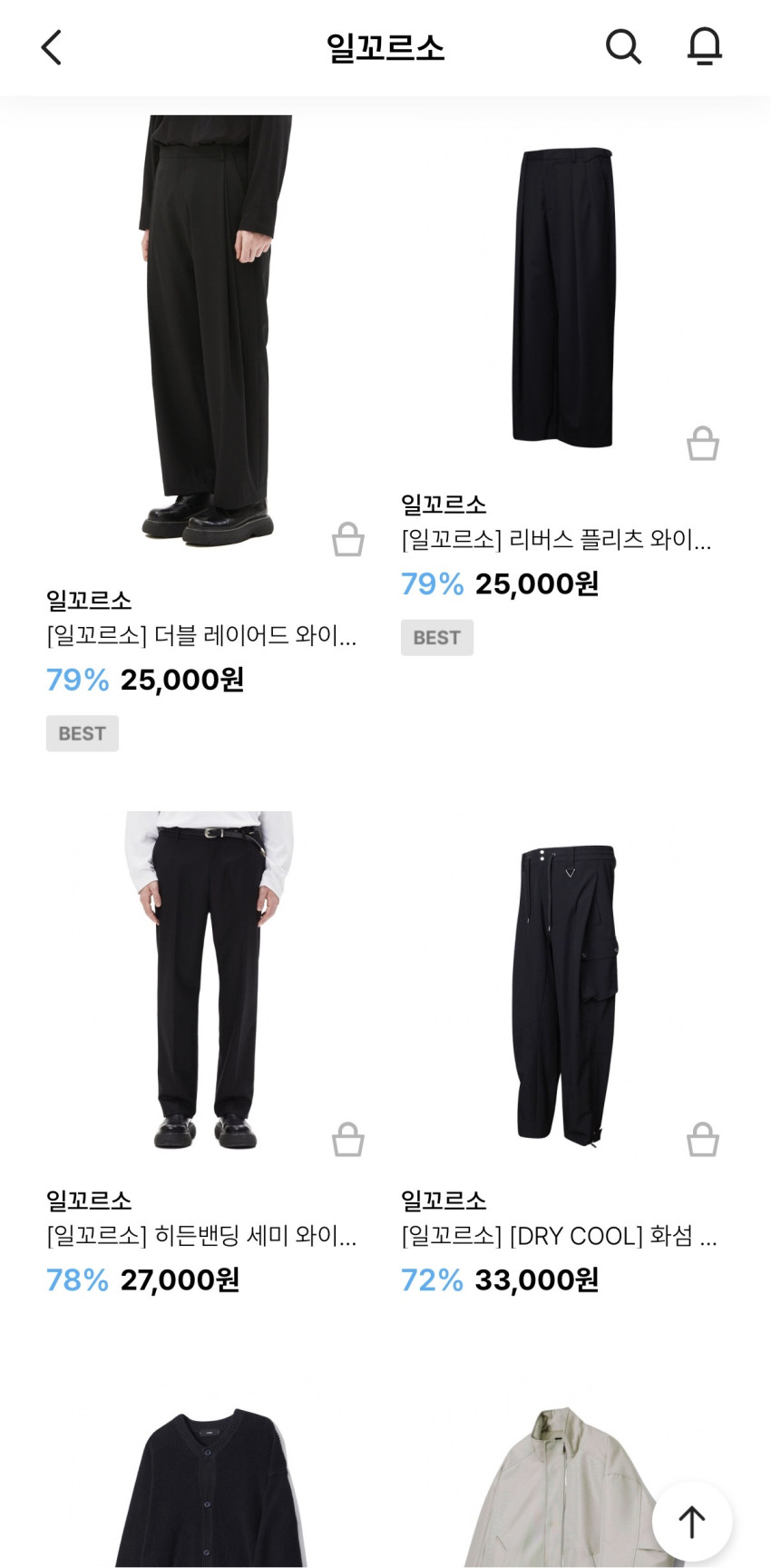Add 히든밴딩 세미 pants to cart
The image size is (771, 1568).
347,1140
